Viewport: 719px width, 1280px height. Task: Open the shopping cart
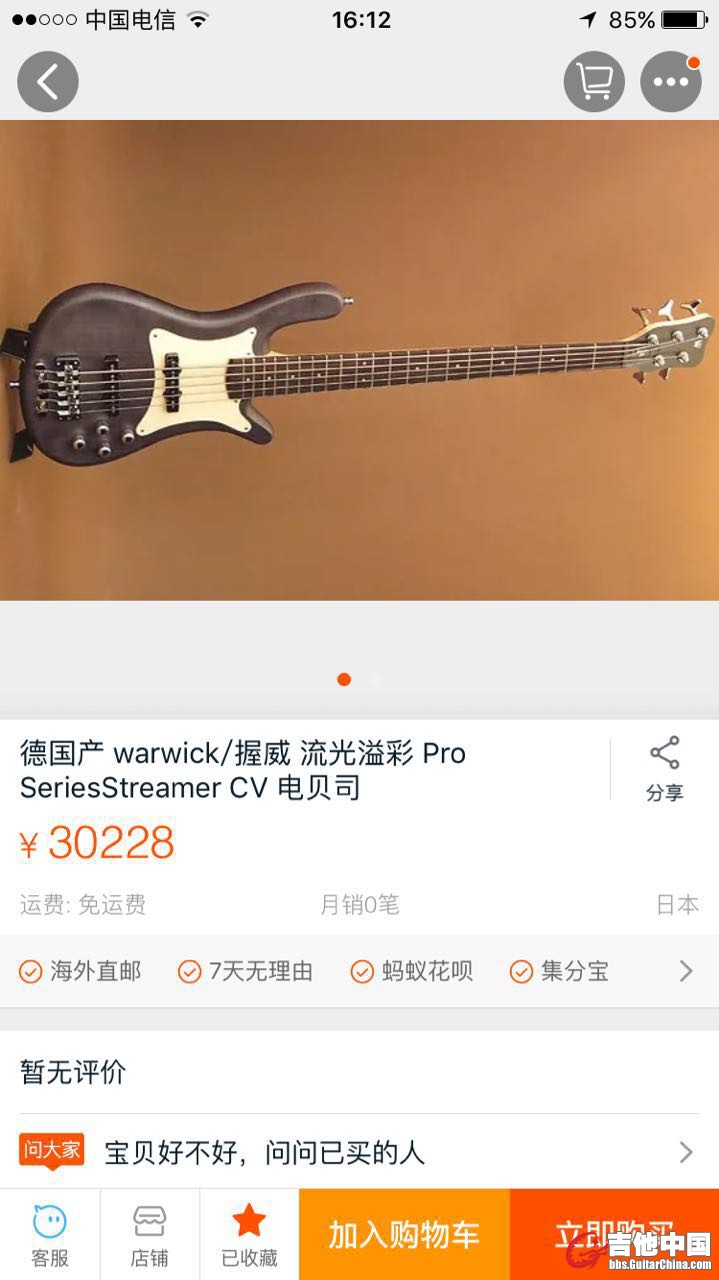[x=594, y=81]
